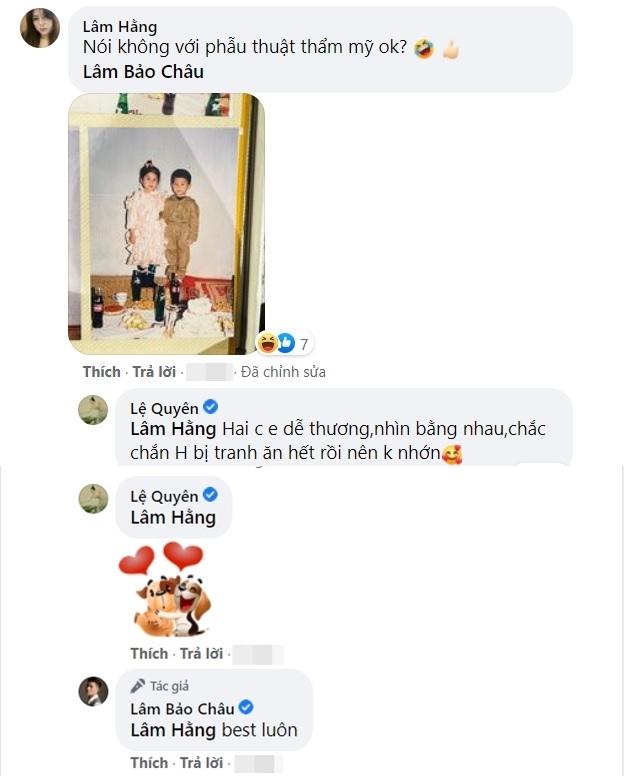Open the hugging dogs sticker from Lệ Quyên
The height and width of the screenshot is (776, 624).
point(165,590)
